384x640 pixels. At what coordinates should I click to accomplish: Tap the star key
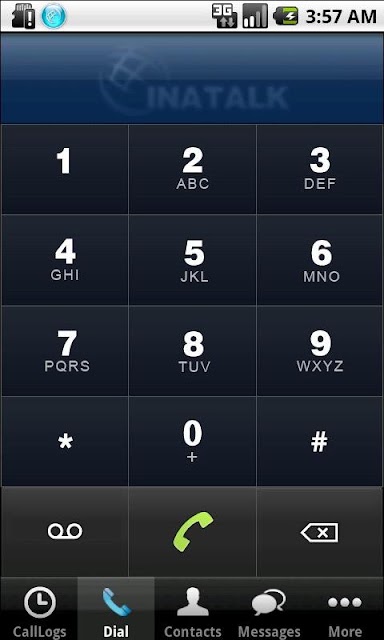coord(64,442)
